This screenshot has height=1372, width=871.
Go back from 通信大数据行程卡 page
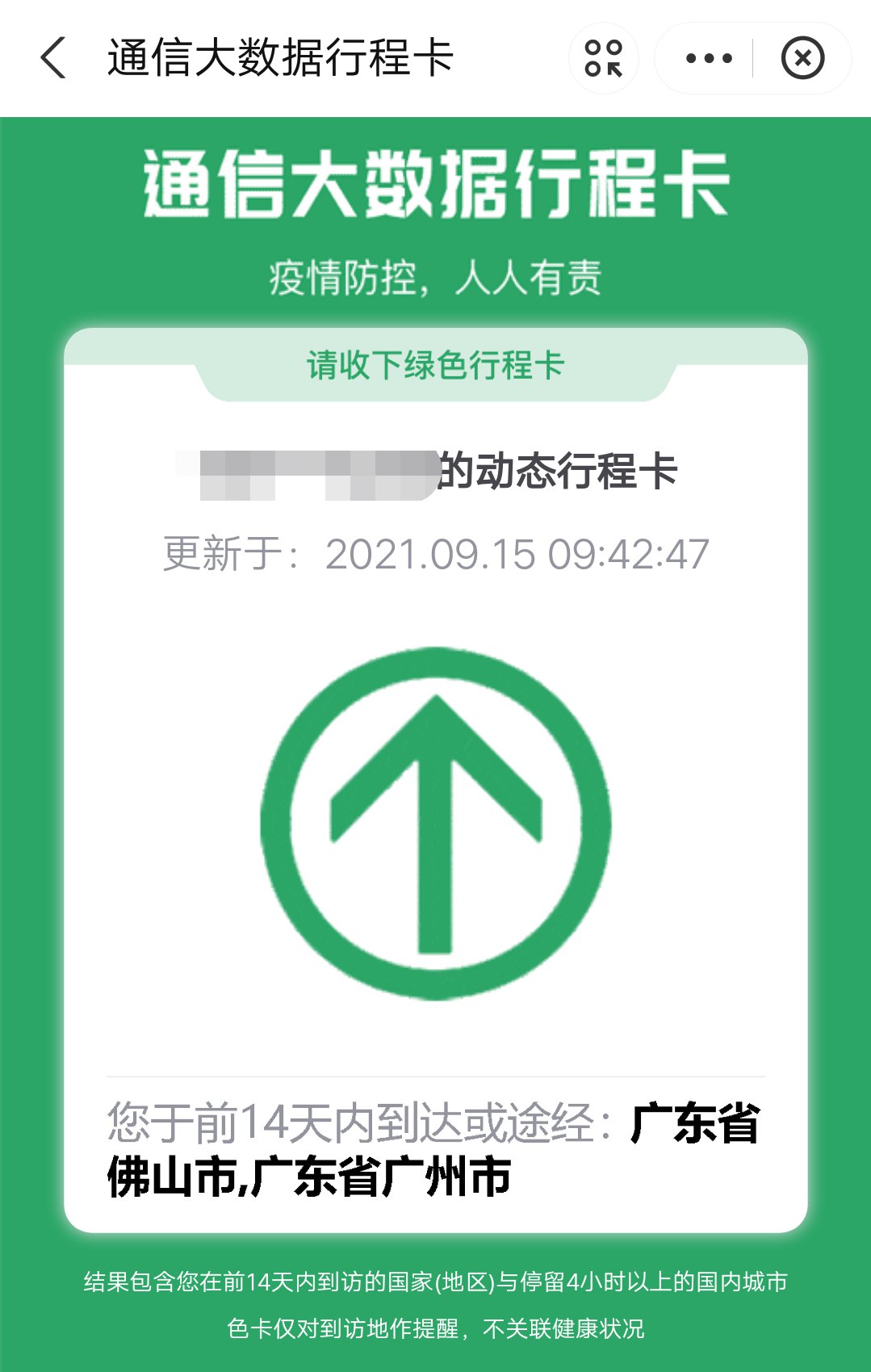[53, 58]
